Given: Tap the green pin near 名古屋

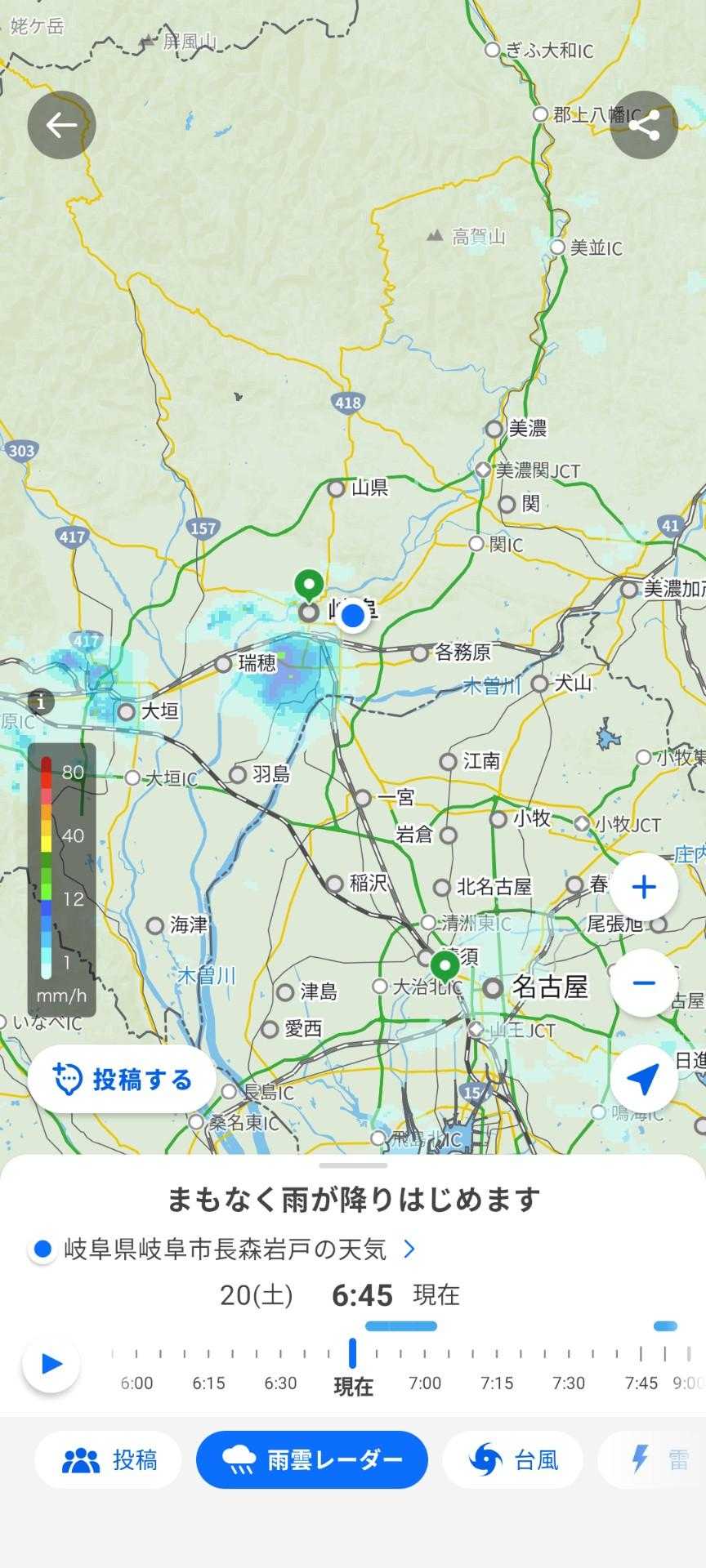Looking at the screenshot, I should click(445, 964).
